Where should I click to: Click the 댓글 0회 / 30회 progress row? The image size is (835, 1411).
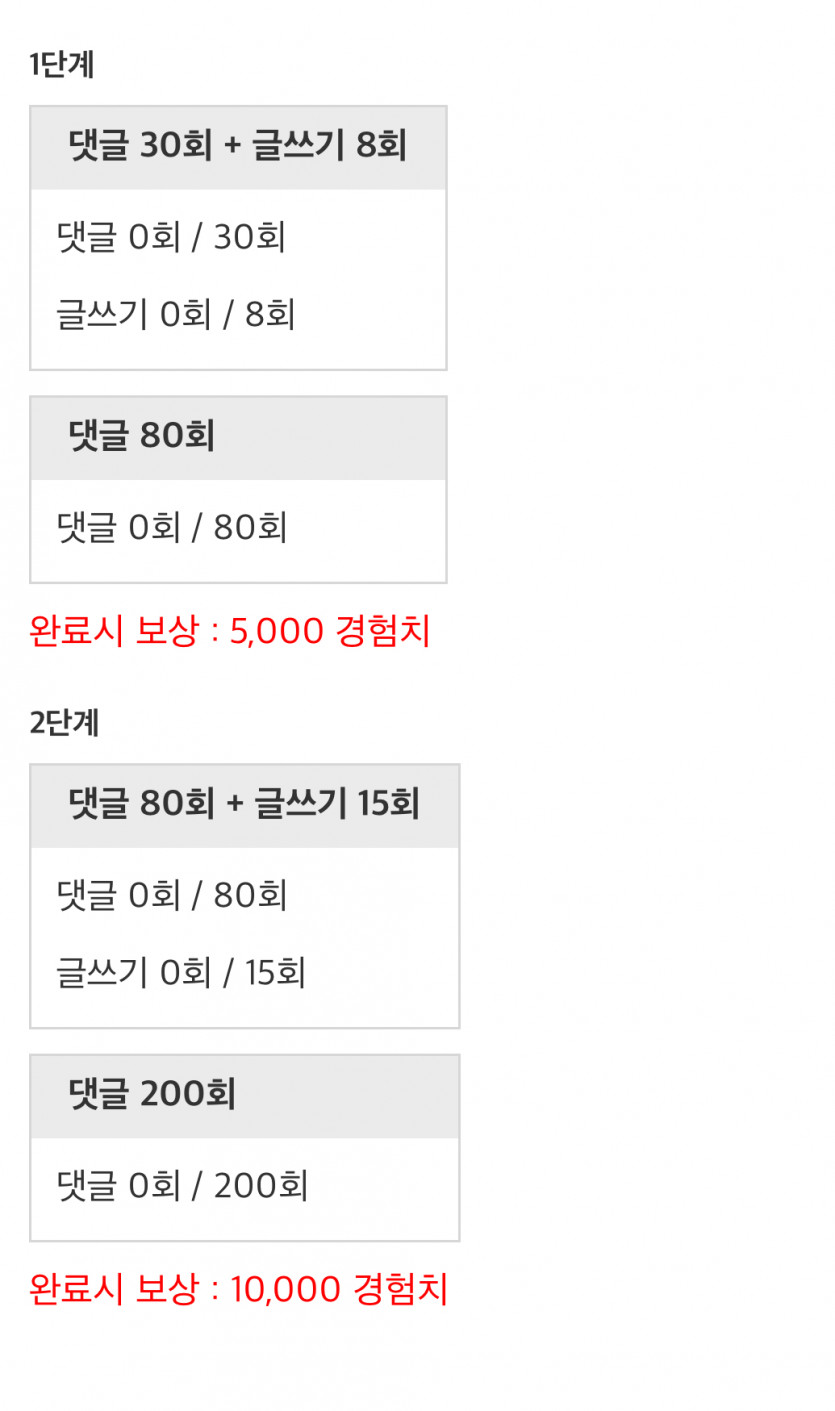[170, 237]
